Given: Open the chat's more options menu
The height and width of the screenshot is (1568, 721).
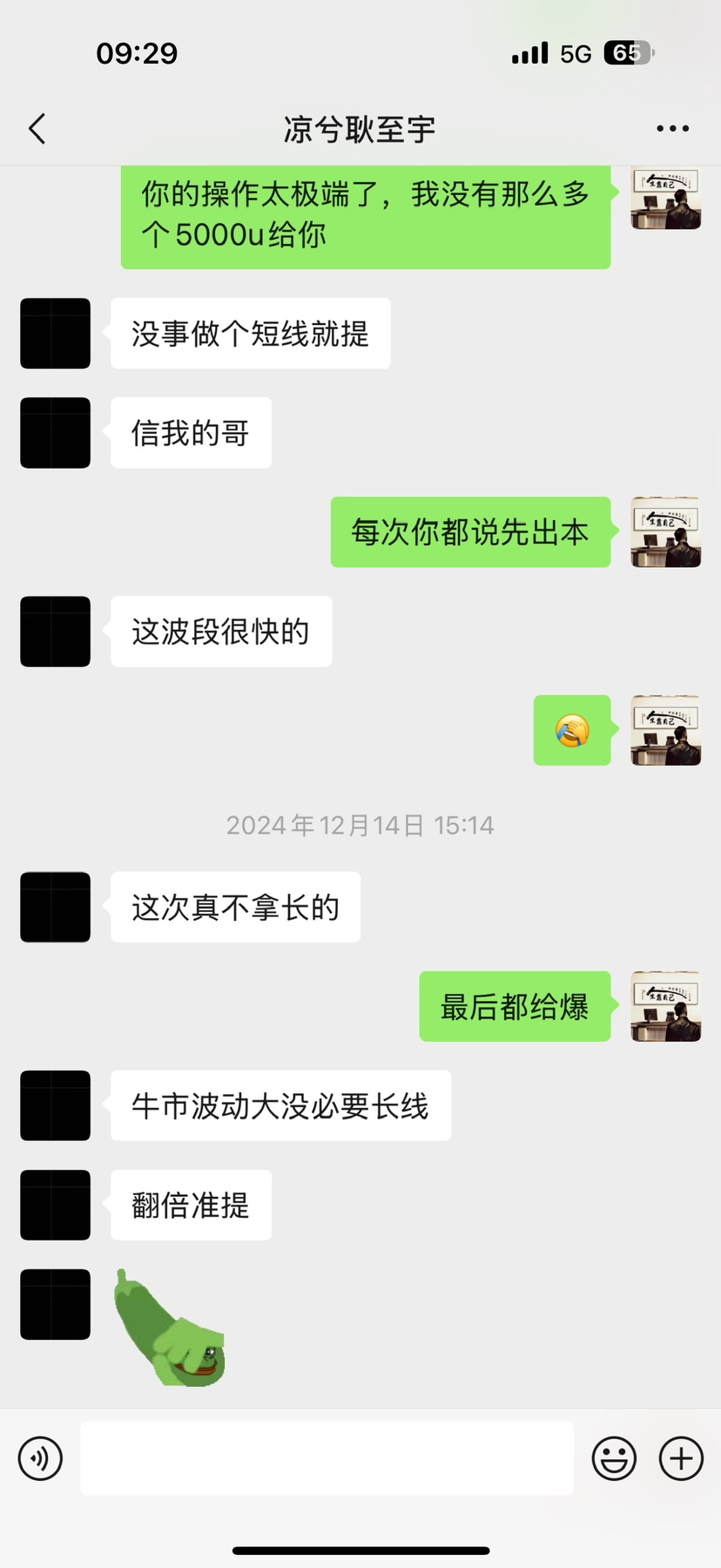Looking at the screenshot, I should pyautogui.click(x=672, y=129).
